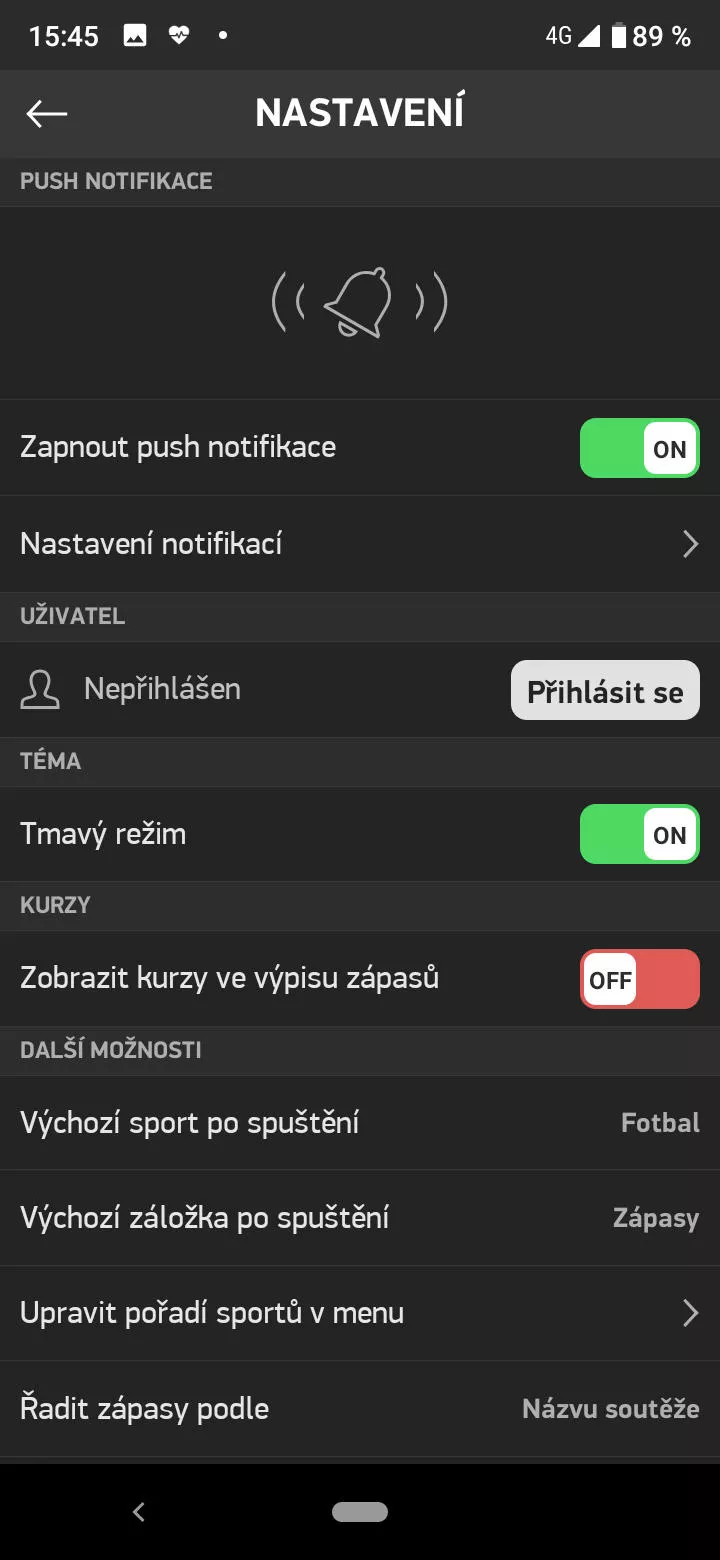720x1560 pixels.
Task: Enable Zobrazit kurzy ve výpisu zápasů
Action: 639,979
